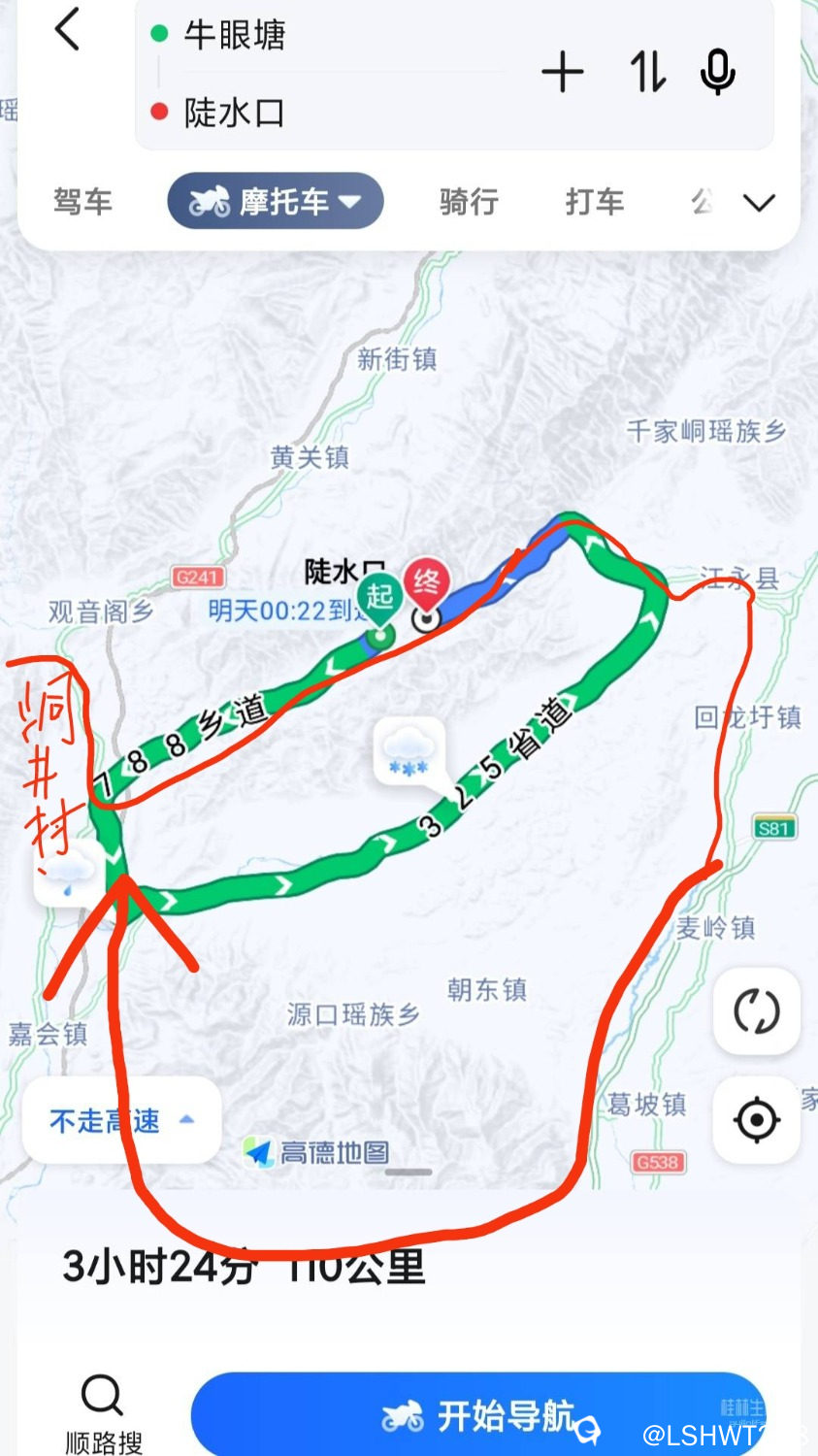Go back using the top-left arrow
818x1456 pixels.
pos(67,30)
